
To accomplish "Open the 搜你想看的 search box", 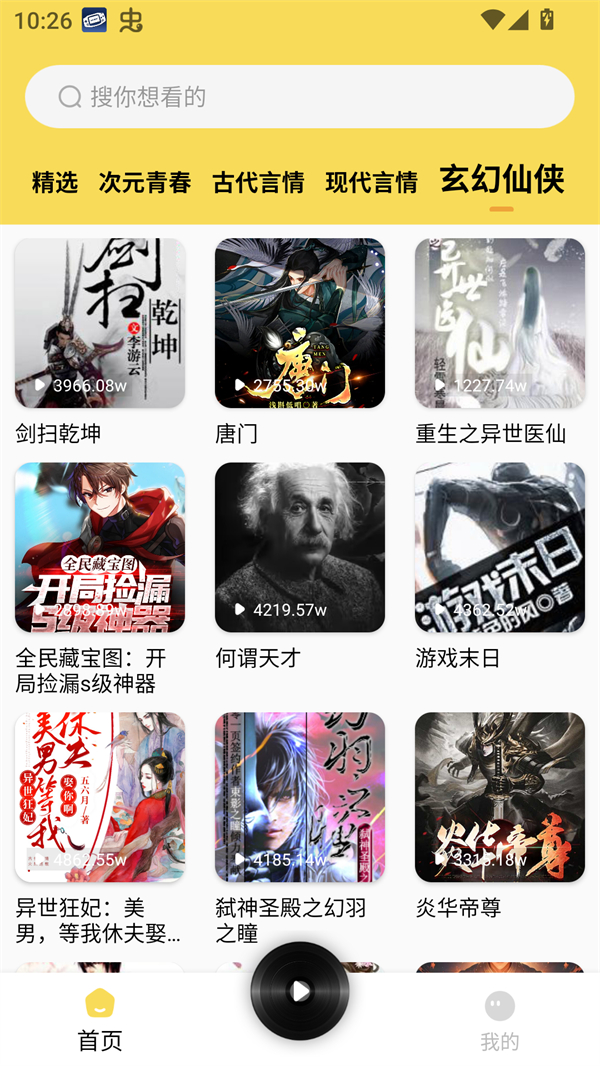I will 300,97.
